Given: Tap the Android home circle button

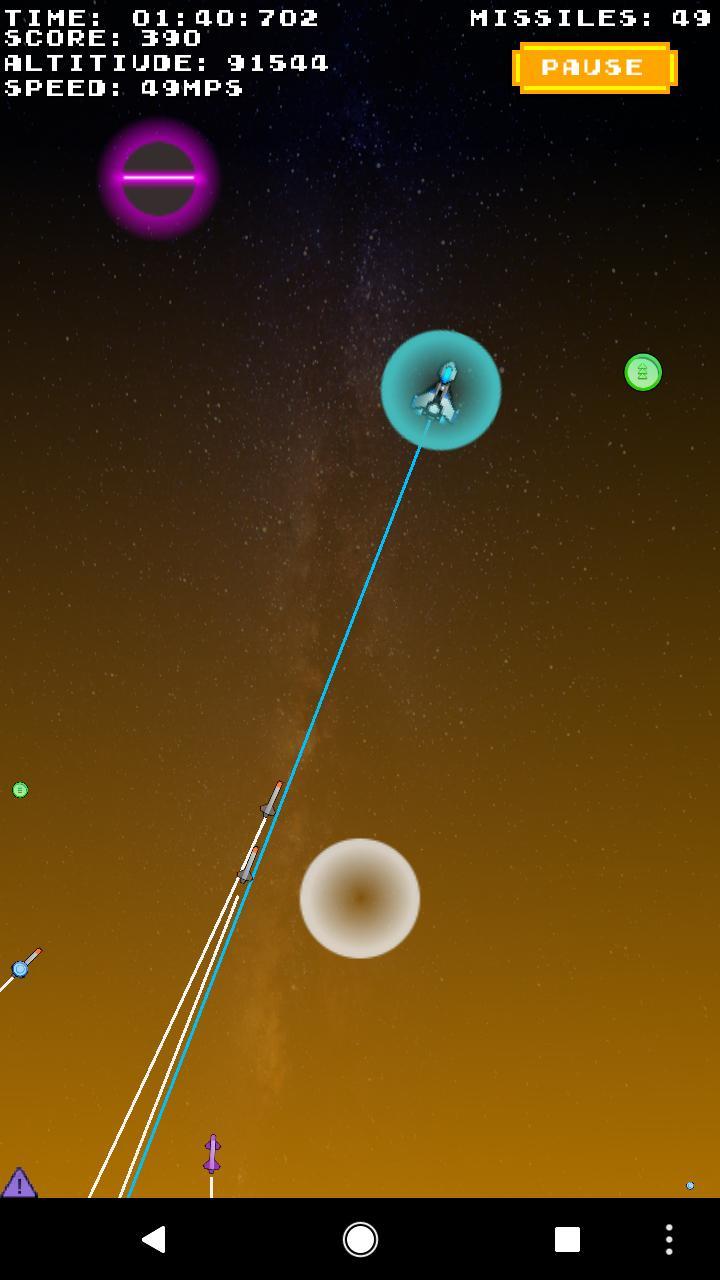Looking at the screenshot, I should tap(360, 1239).
